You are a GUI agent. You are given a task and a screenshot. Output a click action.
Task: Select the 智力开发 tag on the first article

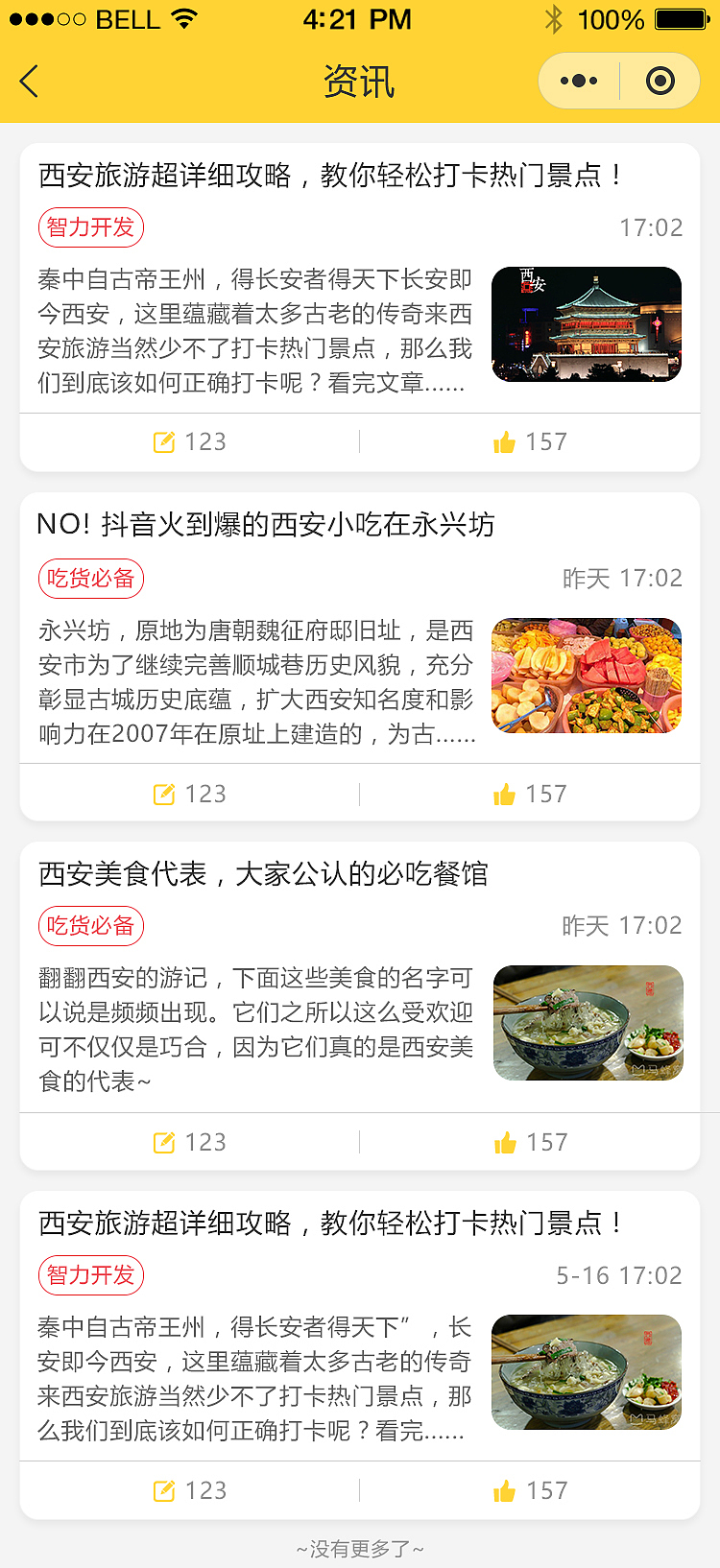tap(90, 227)
